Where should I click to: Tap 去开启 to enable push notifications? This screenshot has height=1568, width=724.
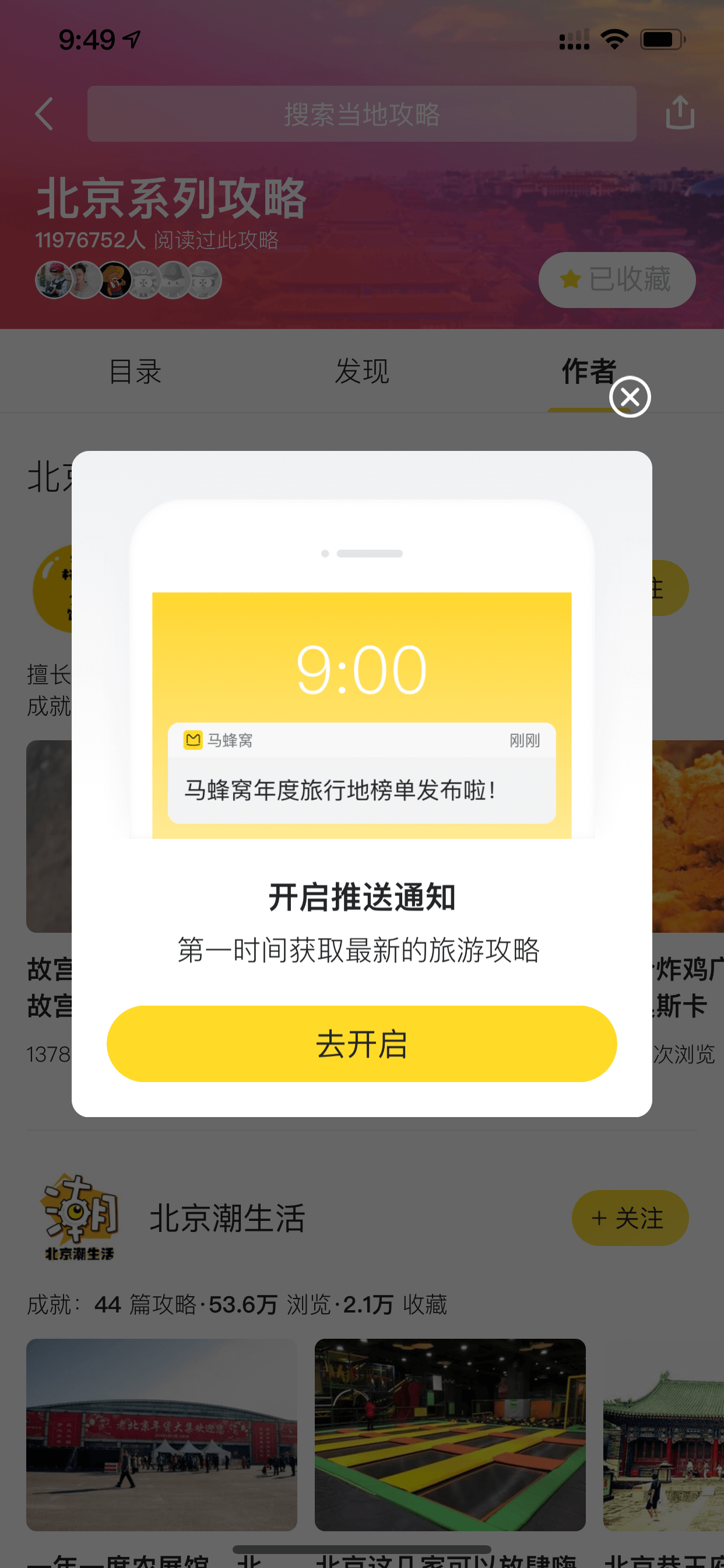coord(361,1044)
